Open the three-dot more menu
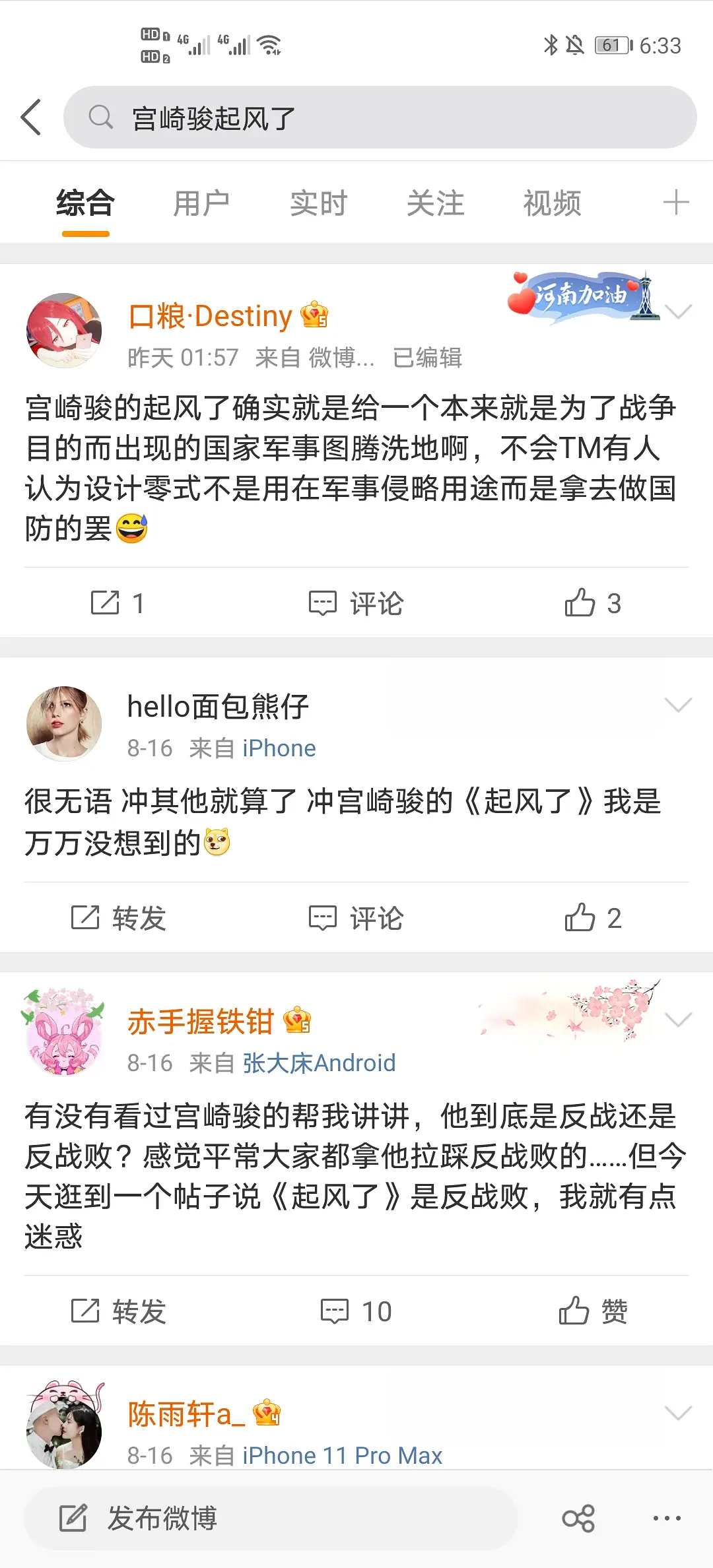The height and width of the screenshot is (1568, 713). click(667, 1518)
